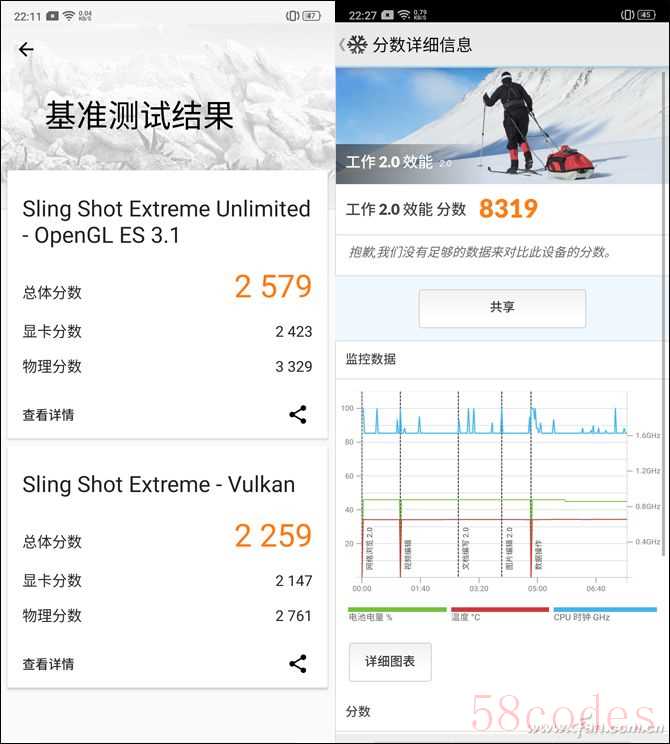The image size is (670, 744).
Task: Go back from the benchmark results page
Action: coord(26,50)
